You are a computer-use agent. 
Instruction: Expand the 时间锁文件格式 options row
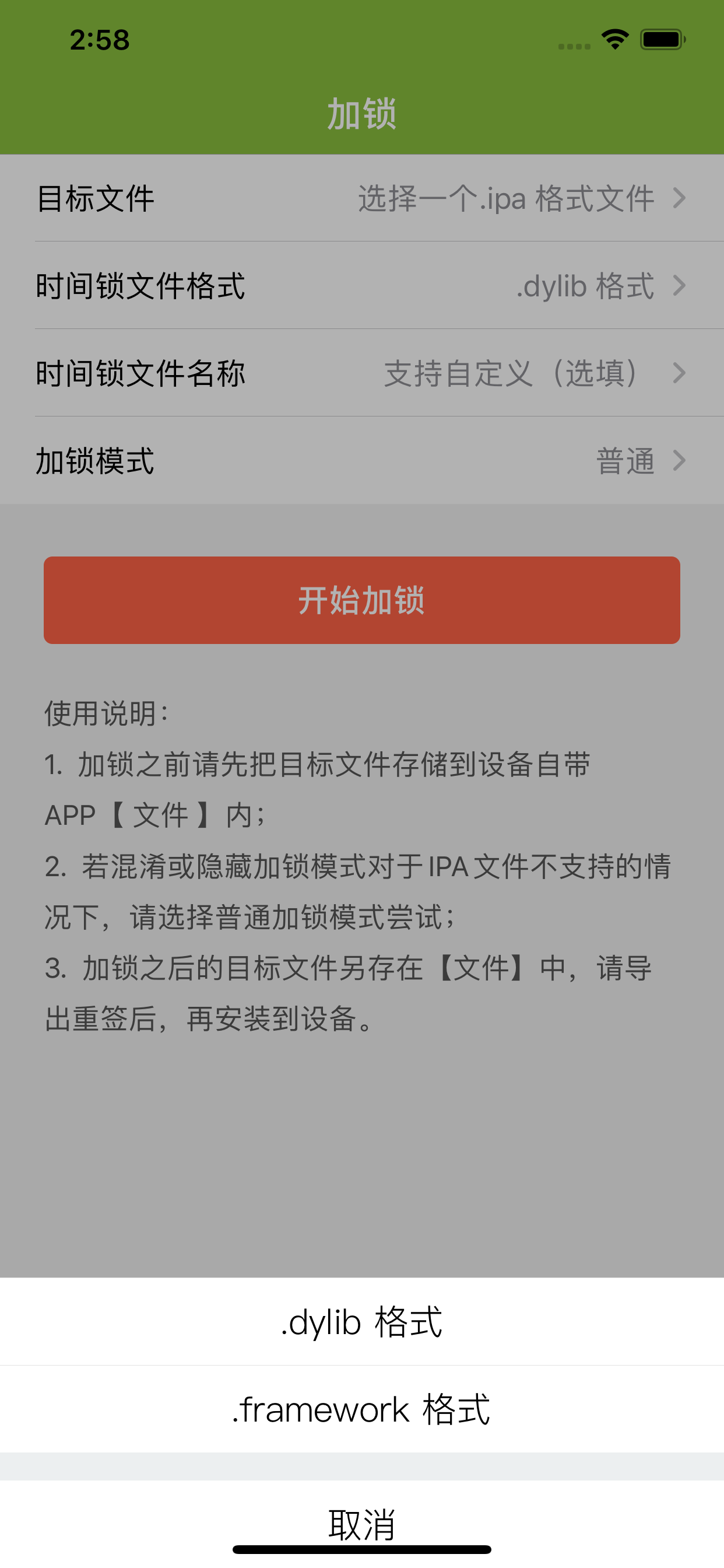pos(362,286)
